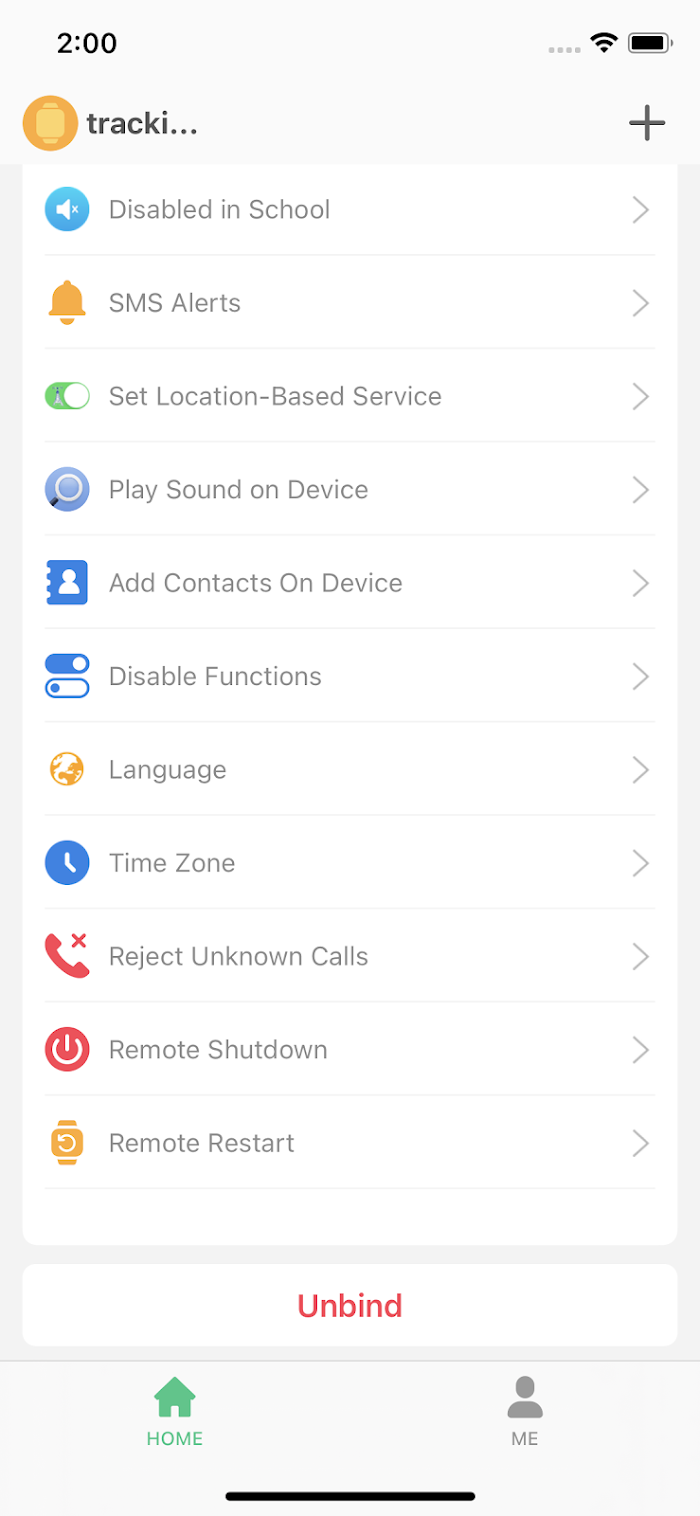
Task: Tap the plus icon to add device
Action: pos(647,123)
